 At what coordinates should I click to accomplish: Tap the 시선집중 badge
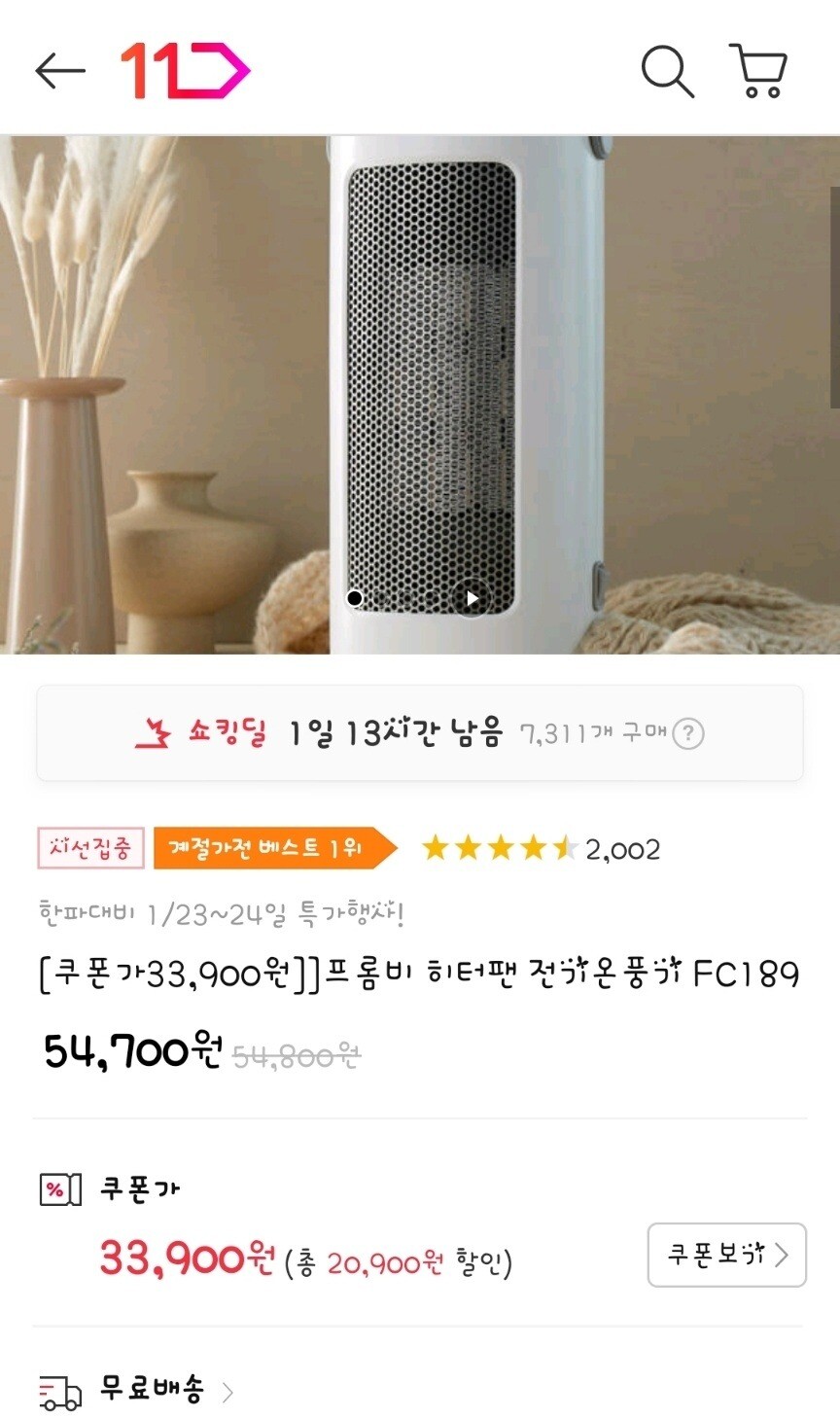(x=91, y=848)
